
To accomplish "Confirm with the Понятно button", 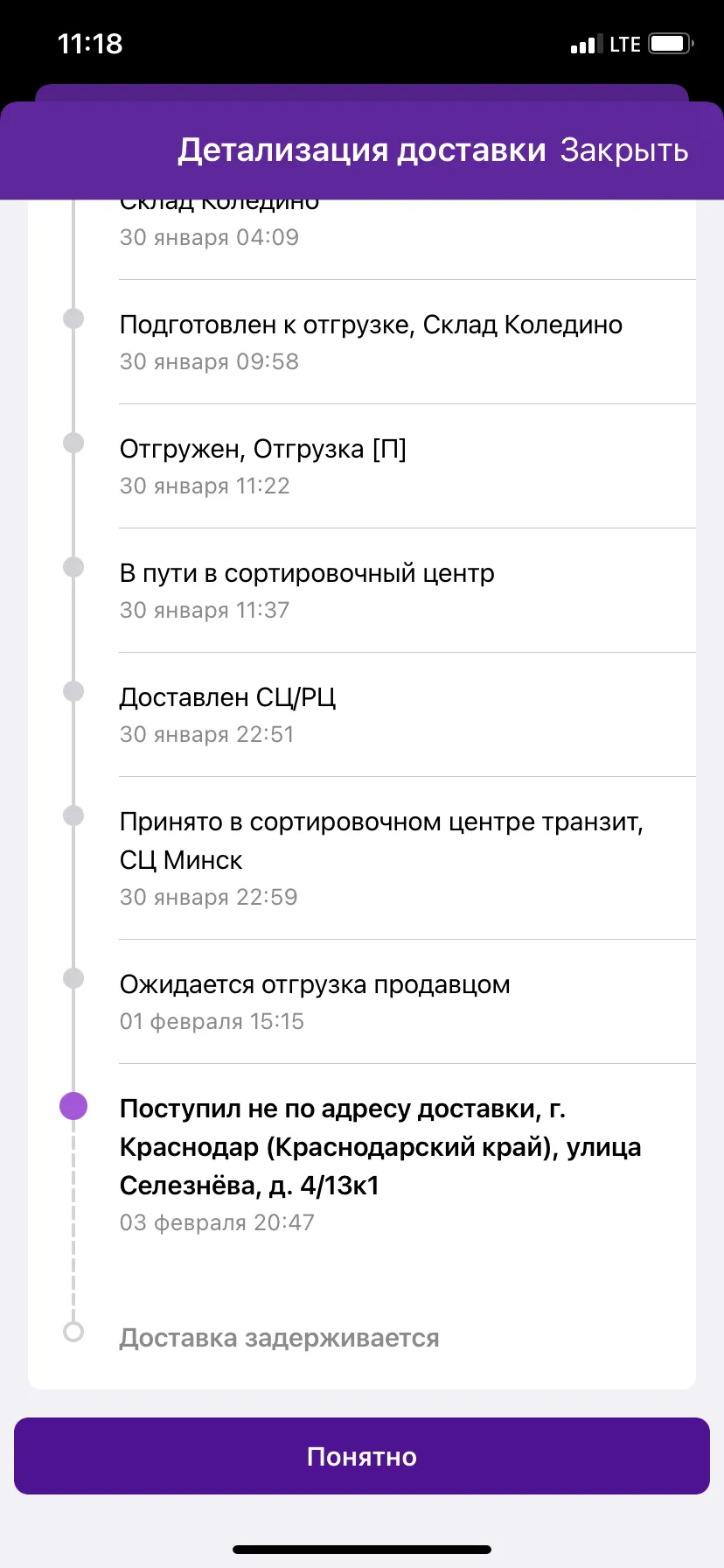I will [362, 1456].
